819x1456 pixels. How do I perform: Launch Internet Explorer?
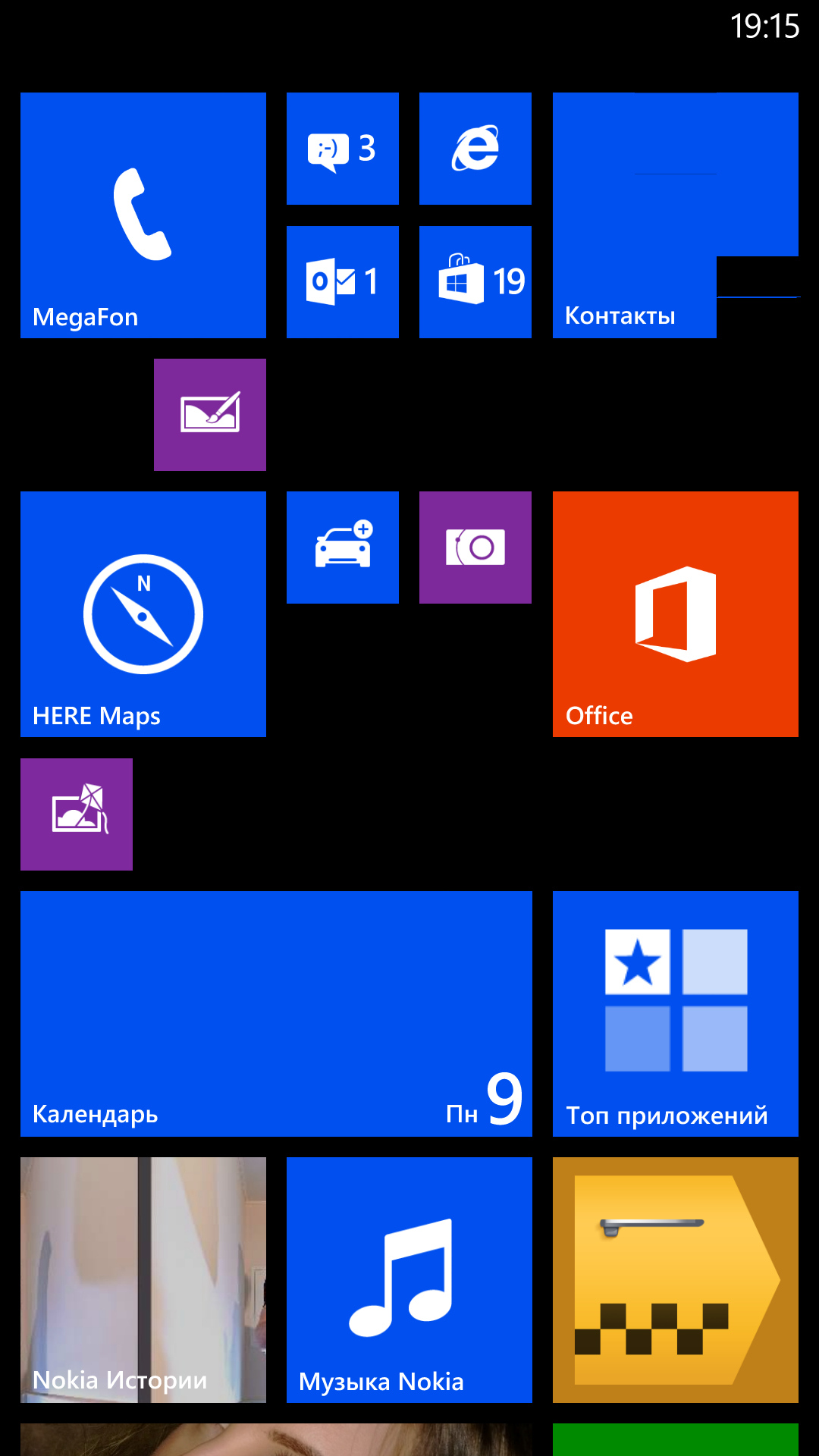(x=475, y=149)
